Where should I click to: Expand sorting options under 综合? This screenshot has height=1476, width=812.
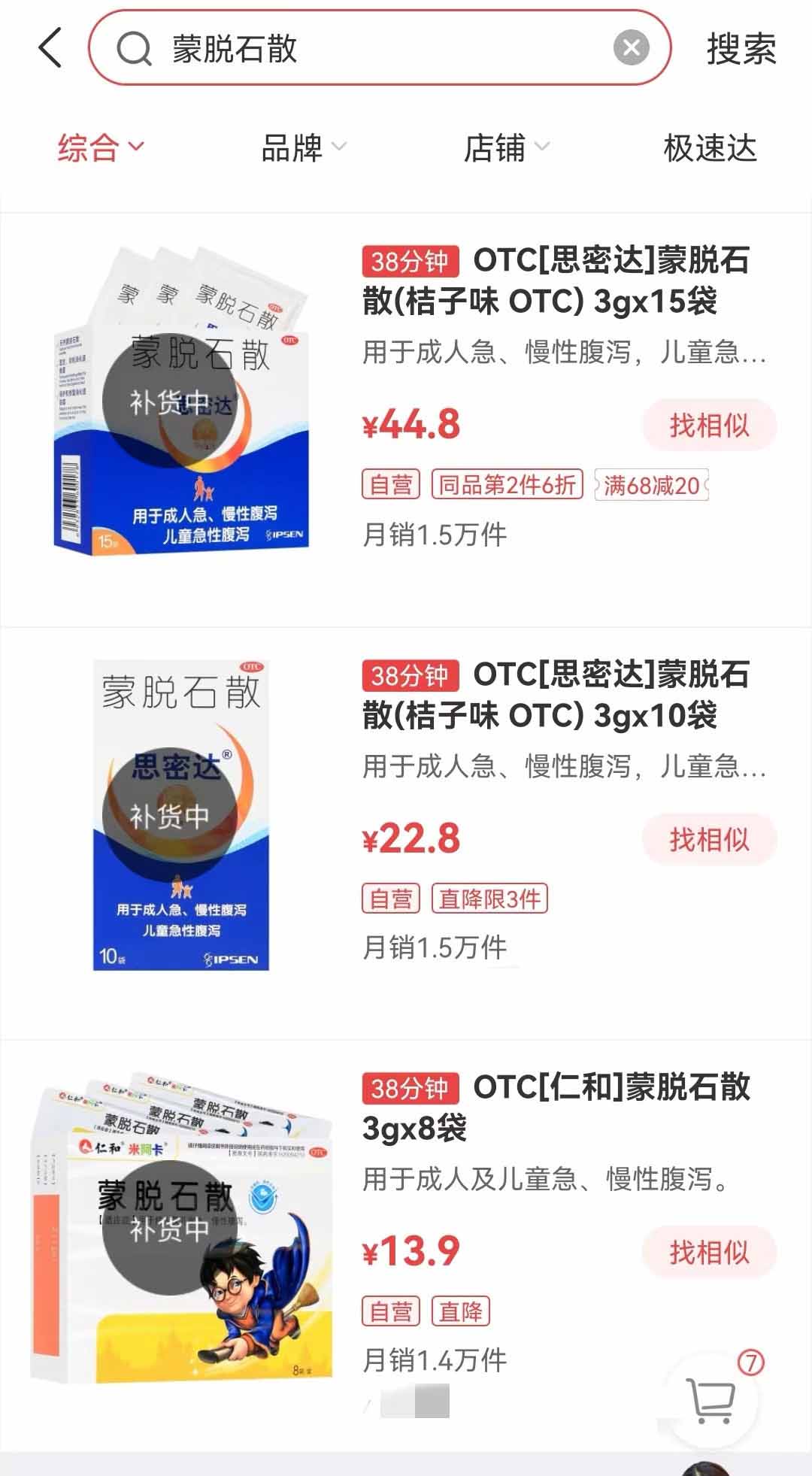coord(98,148)
